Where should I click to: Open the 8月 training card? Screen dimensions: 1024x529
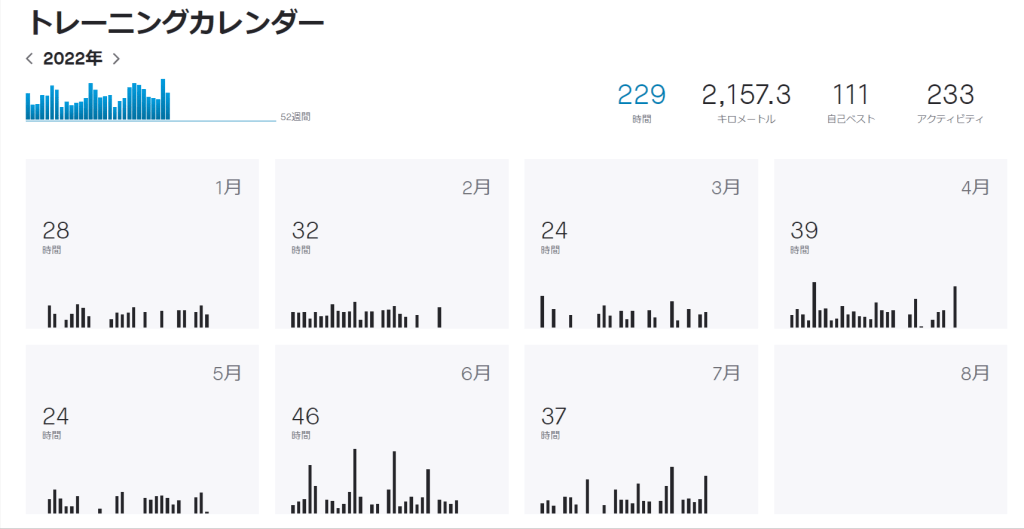pos(890,429)
